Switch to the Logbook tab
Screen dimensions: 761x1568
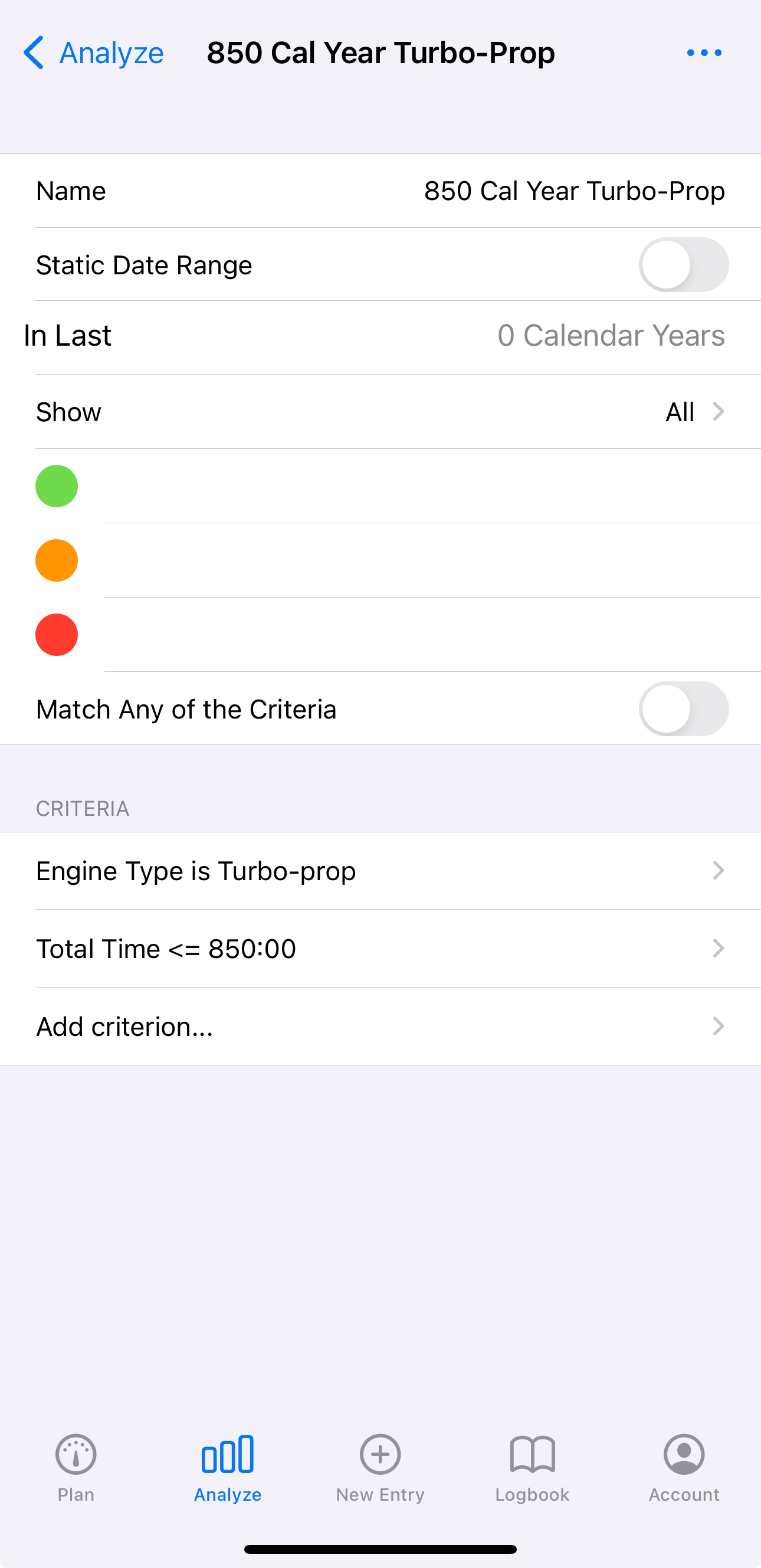point(532,1468)
